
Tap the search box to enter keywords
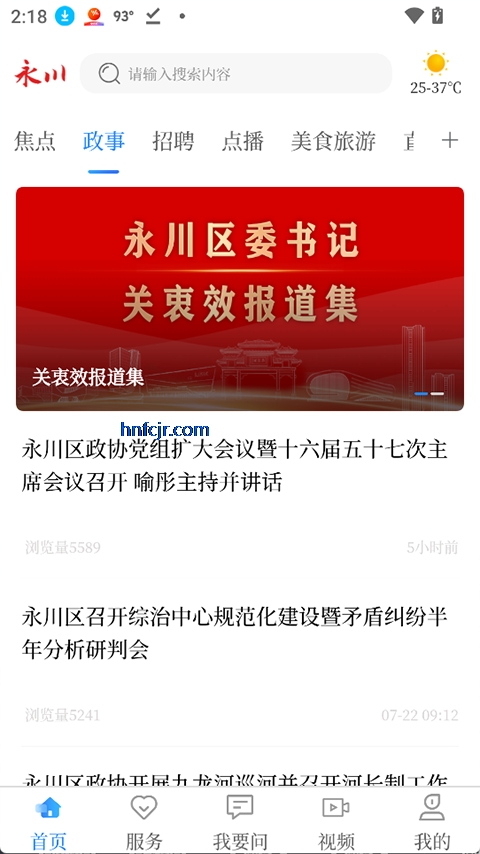(236, 74)
